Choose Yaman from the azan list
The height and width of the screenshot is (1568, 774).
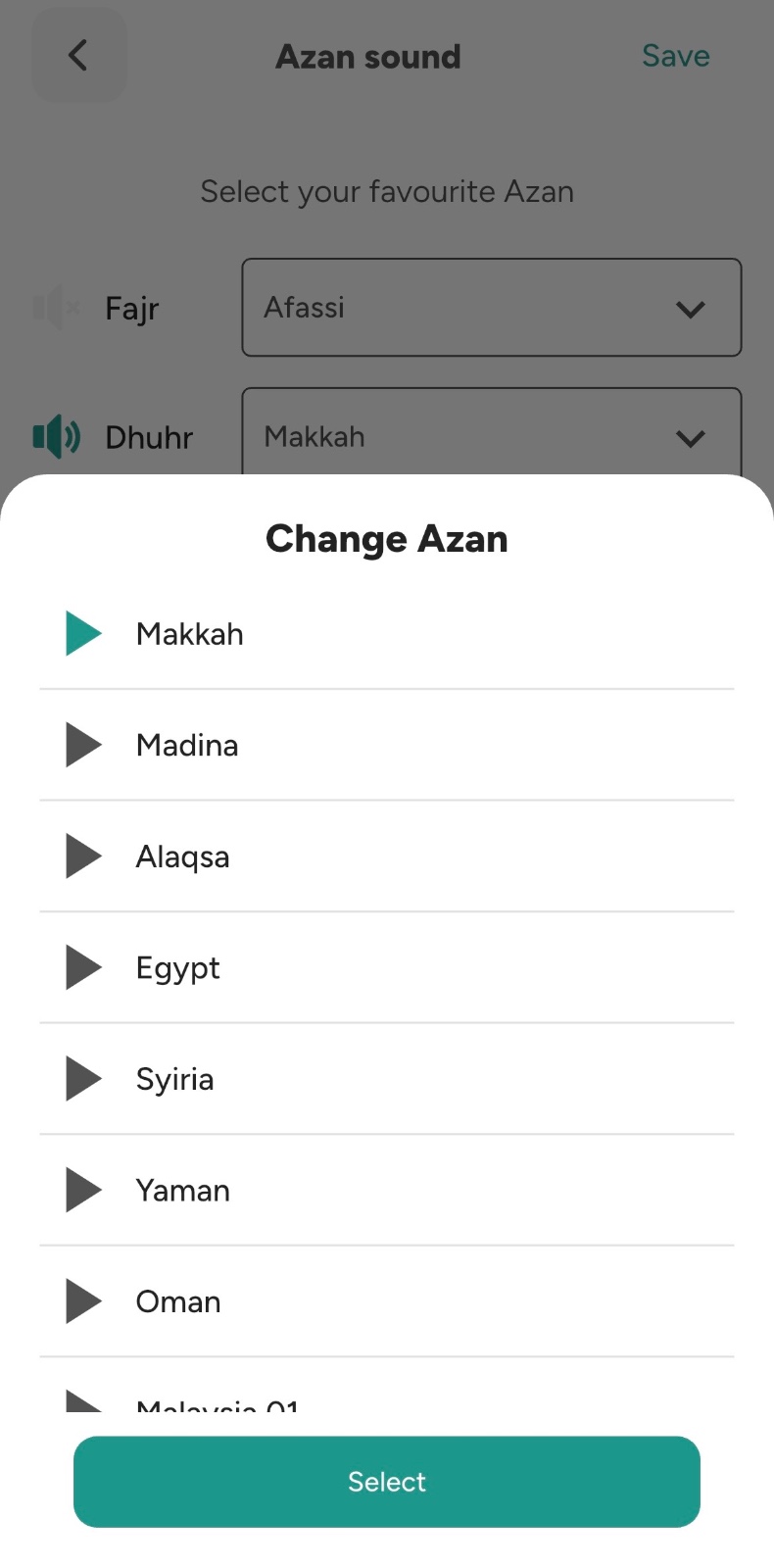[182, 1190]
